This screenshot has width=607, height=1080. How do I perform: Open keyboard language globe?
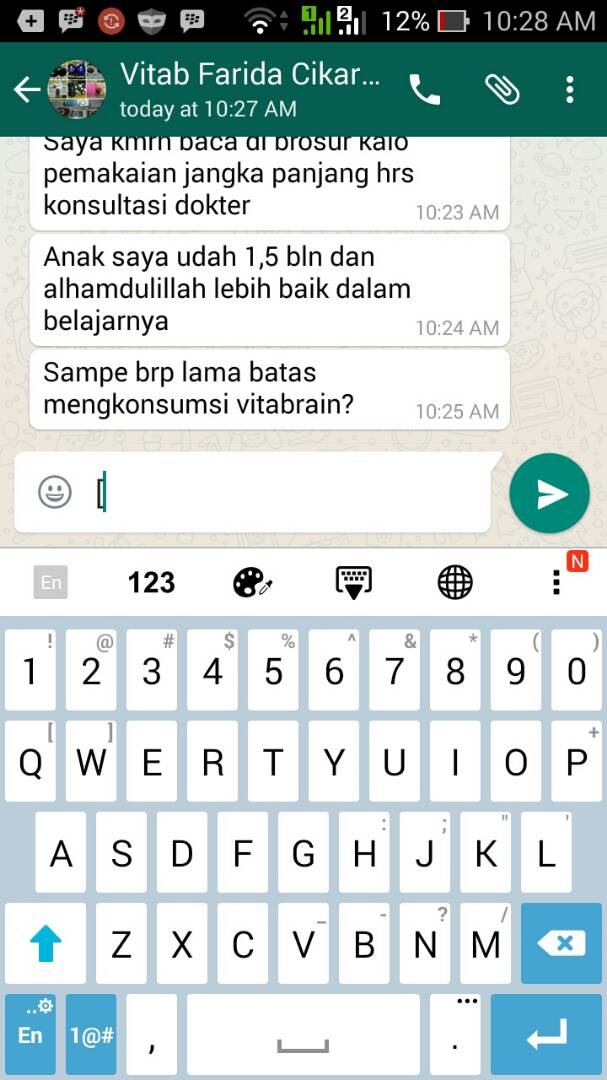[455, 582]
